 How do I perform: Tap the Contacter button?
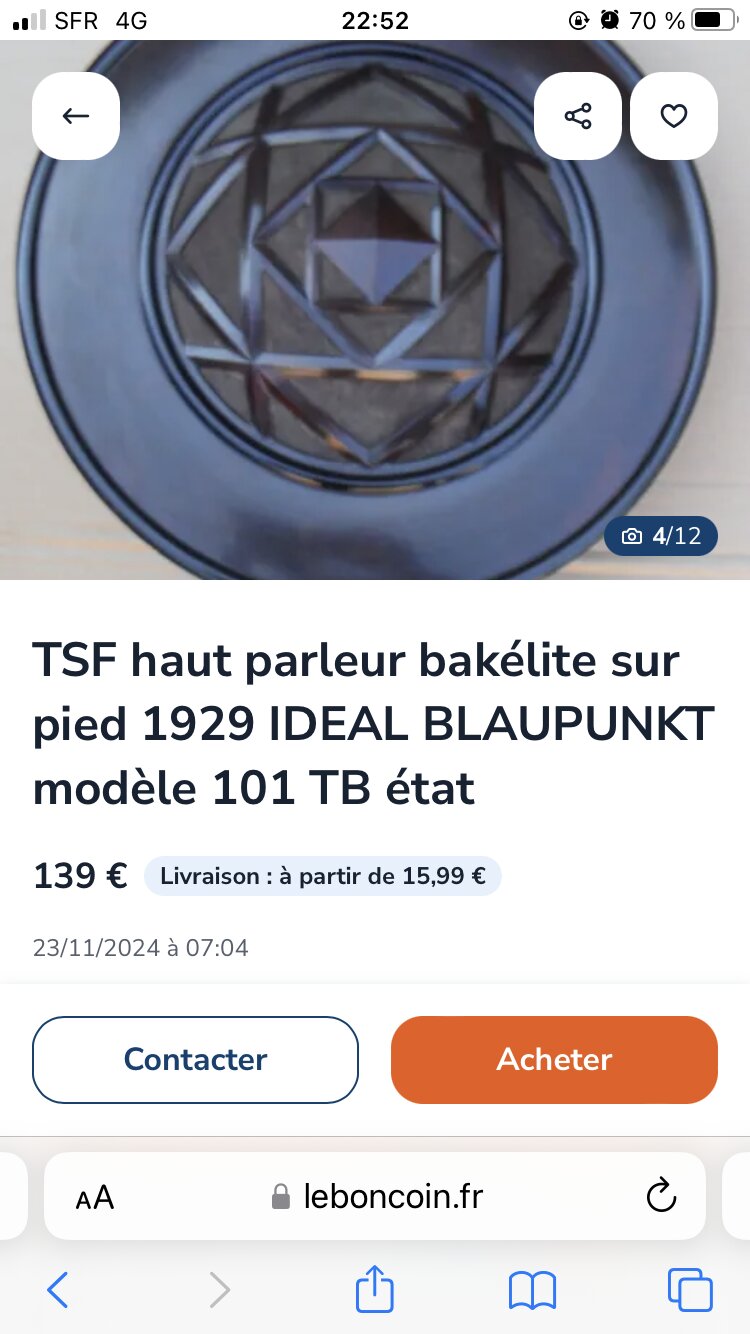coord(195,1060)
